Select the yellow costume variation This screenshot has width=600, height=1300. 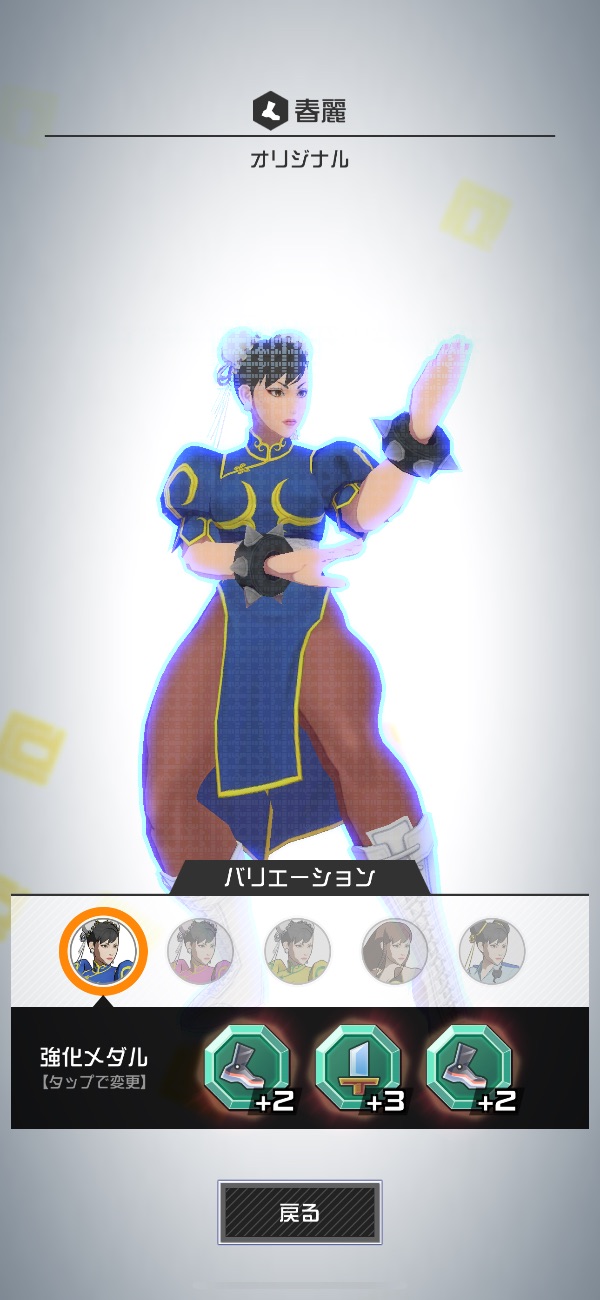pos(297,951)
